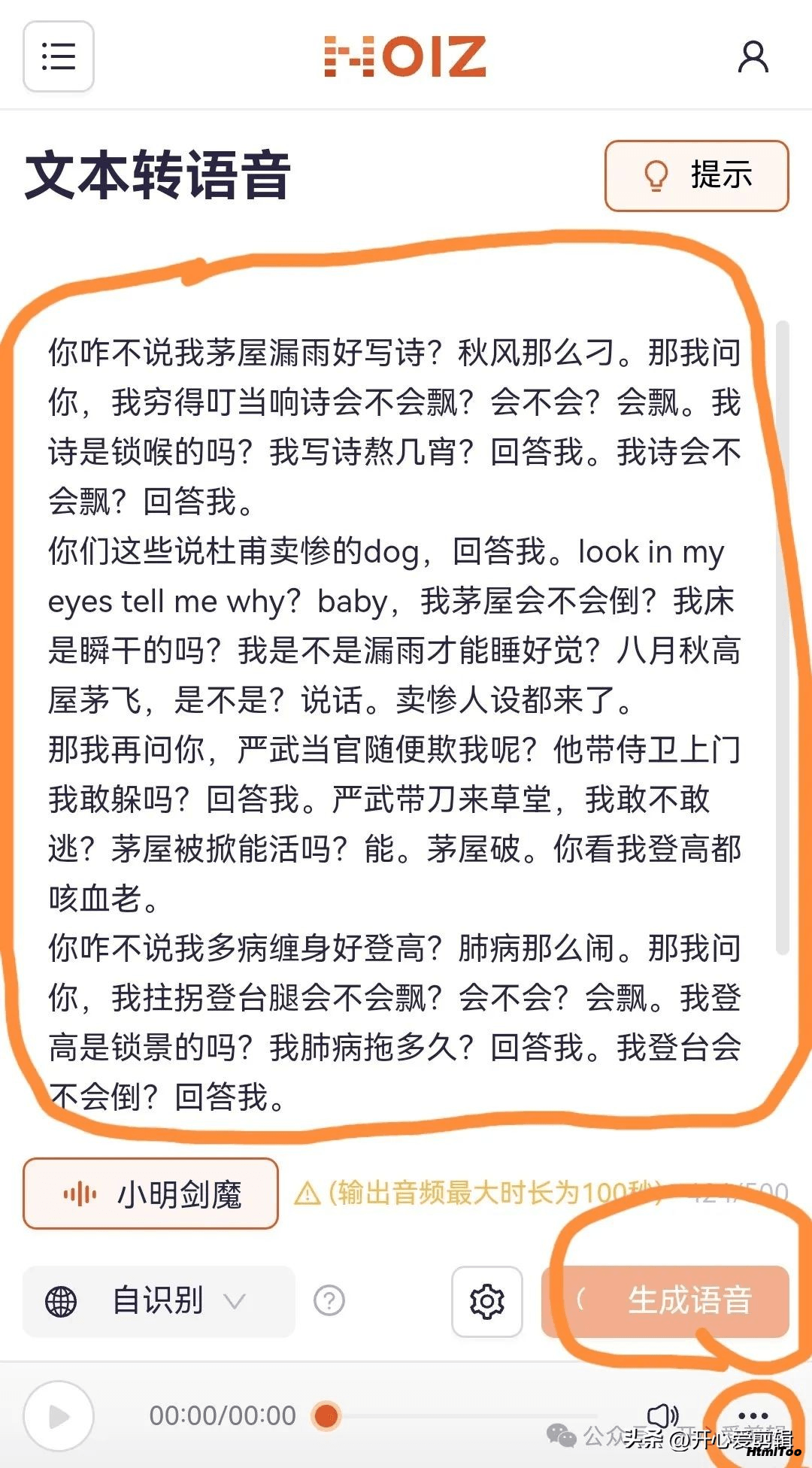Tap the audio progress slider knob
The height and width of the screenshot is (1468, 812).
click(x=326, y=1415)
